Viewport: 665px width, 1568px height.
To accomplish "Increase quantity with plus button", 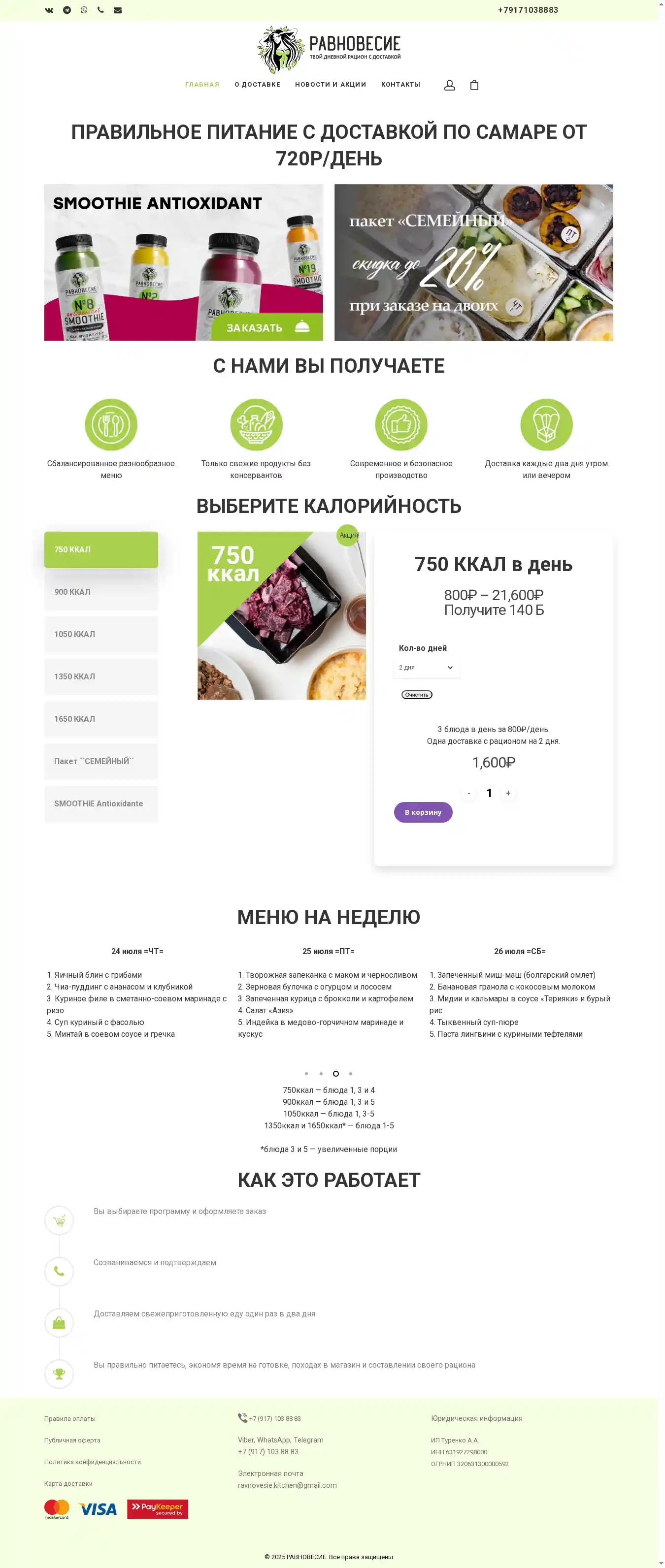I will (x=508, y=793).
